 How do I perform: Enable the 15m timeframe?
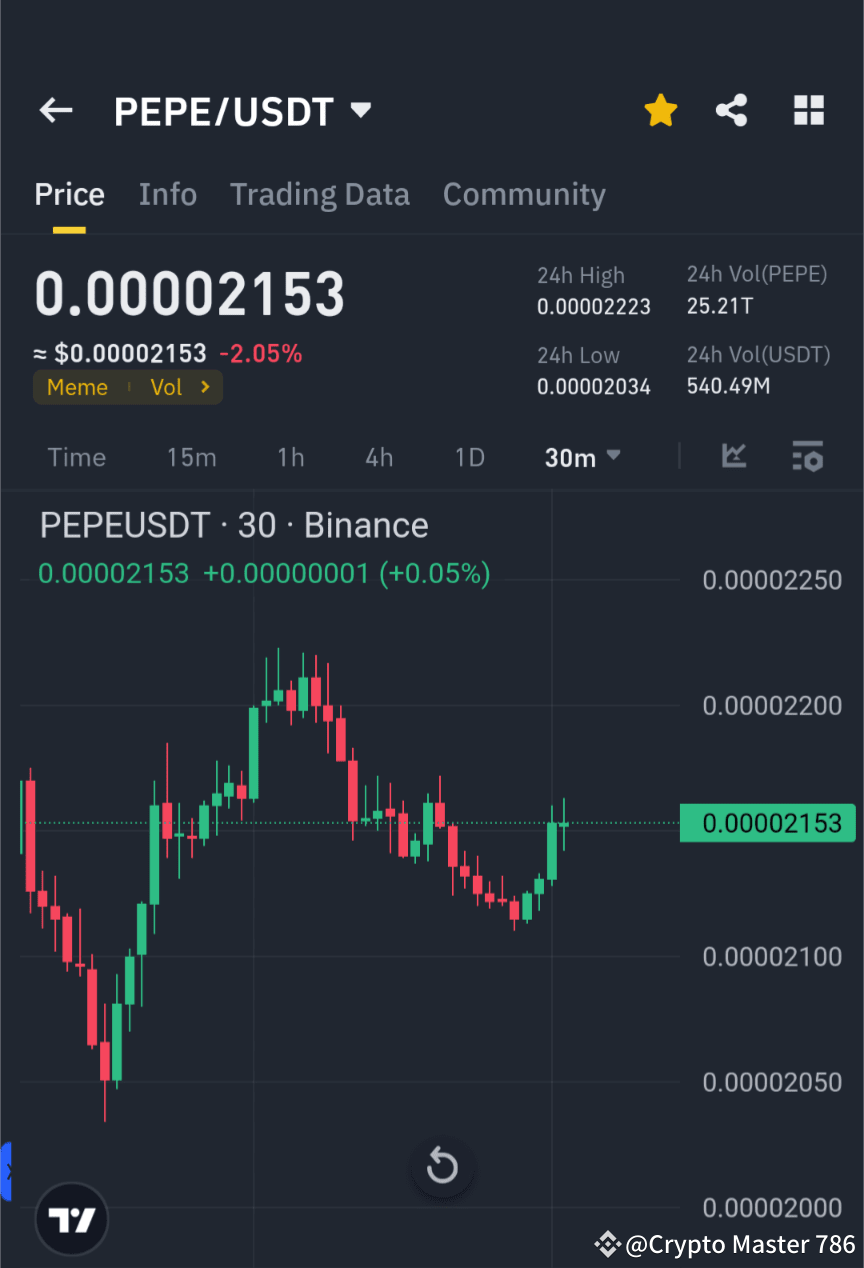192,457
